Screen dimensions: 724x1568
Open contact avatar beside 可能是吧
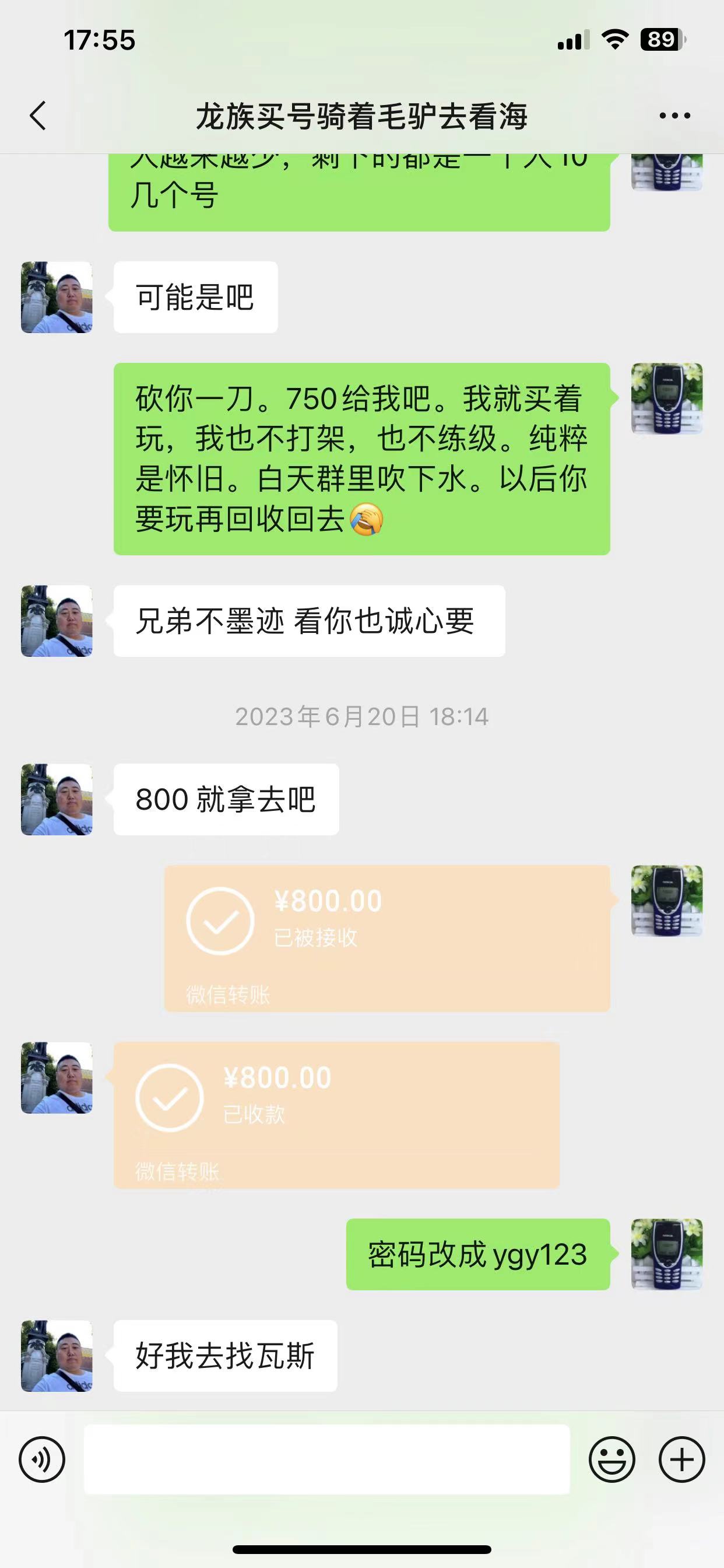[57, 297]
